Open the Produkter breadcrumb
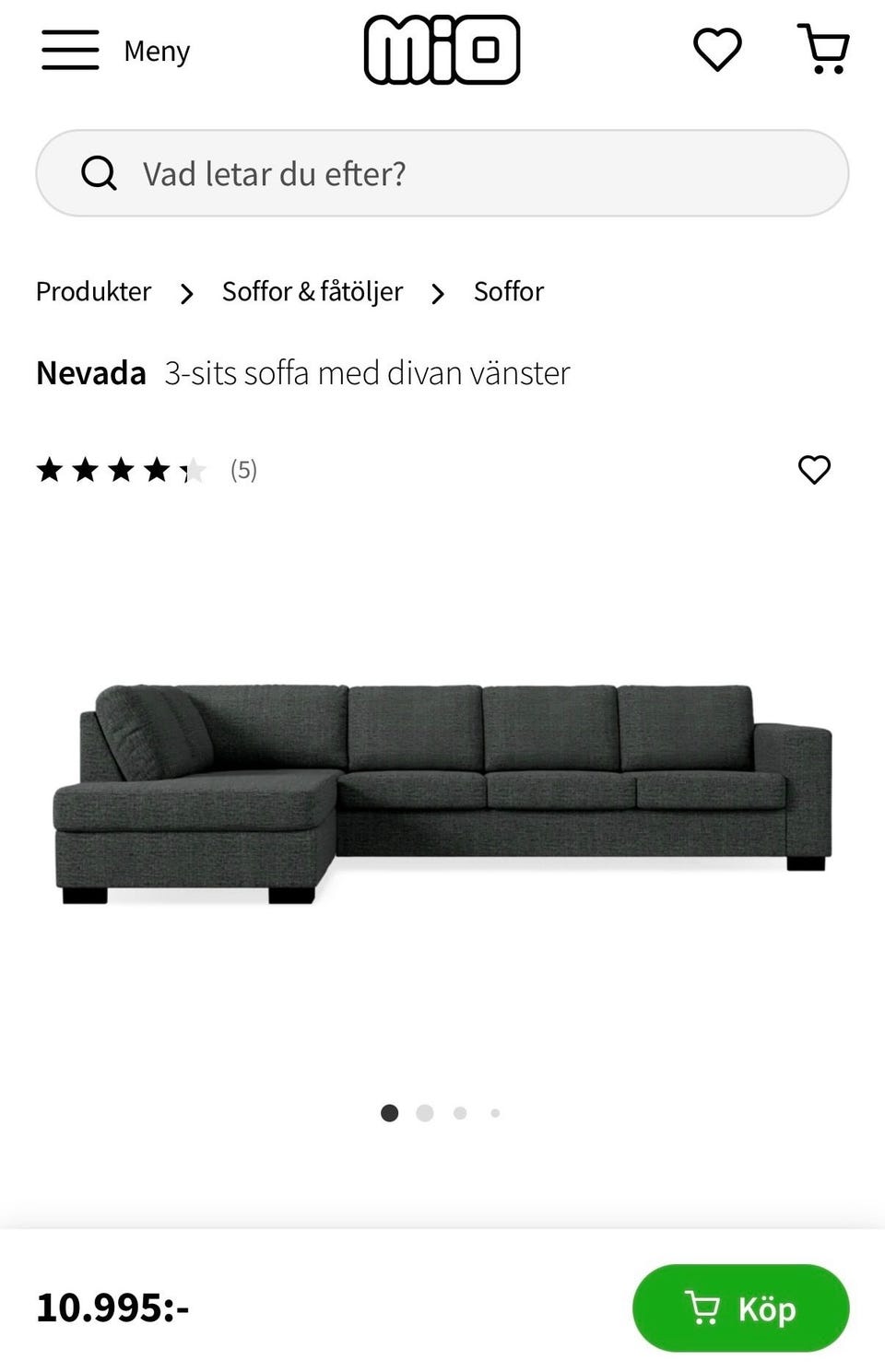The image size is (885, 1372). (93, 291)
